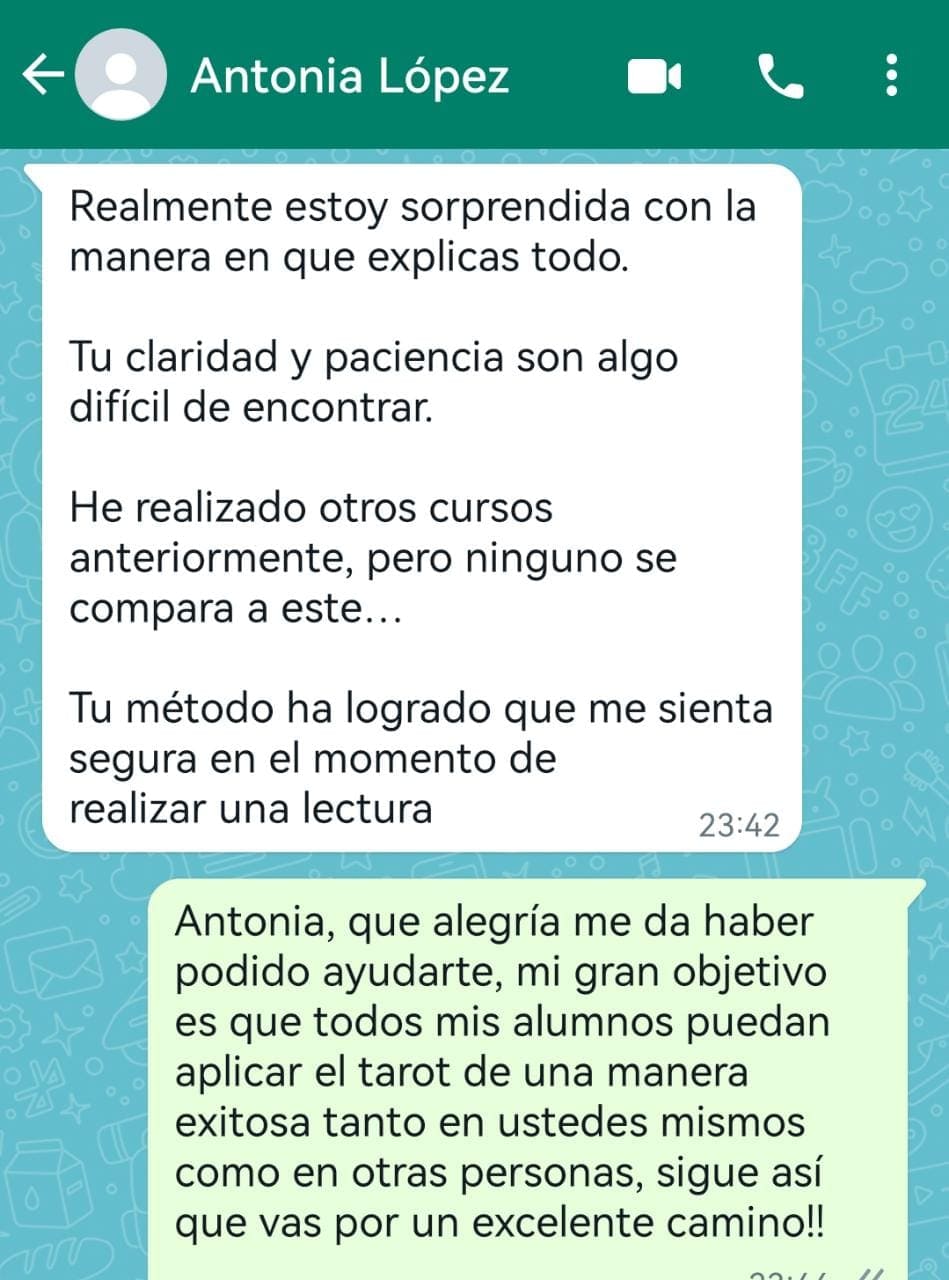Viewport: 949px width, 1280px height.
Task: Start a voice call with Antonia
Action: click(x=780, y=76)
